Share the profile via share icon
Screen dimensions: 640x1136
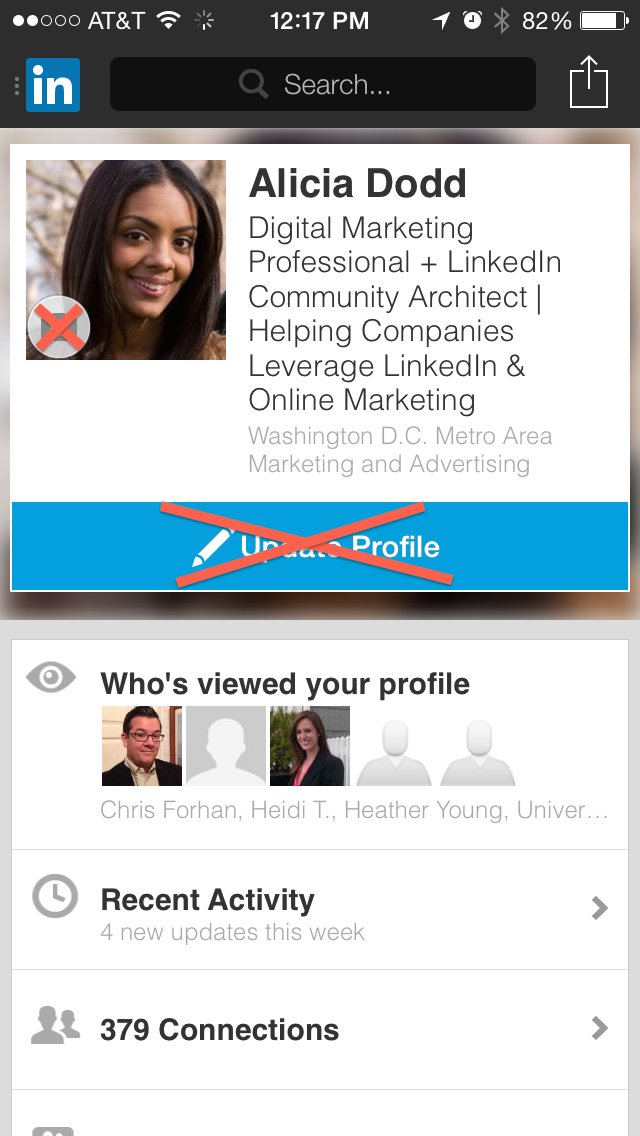pos(589,83)
